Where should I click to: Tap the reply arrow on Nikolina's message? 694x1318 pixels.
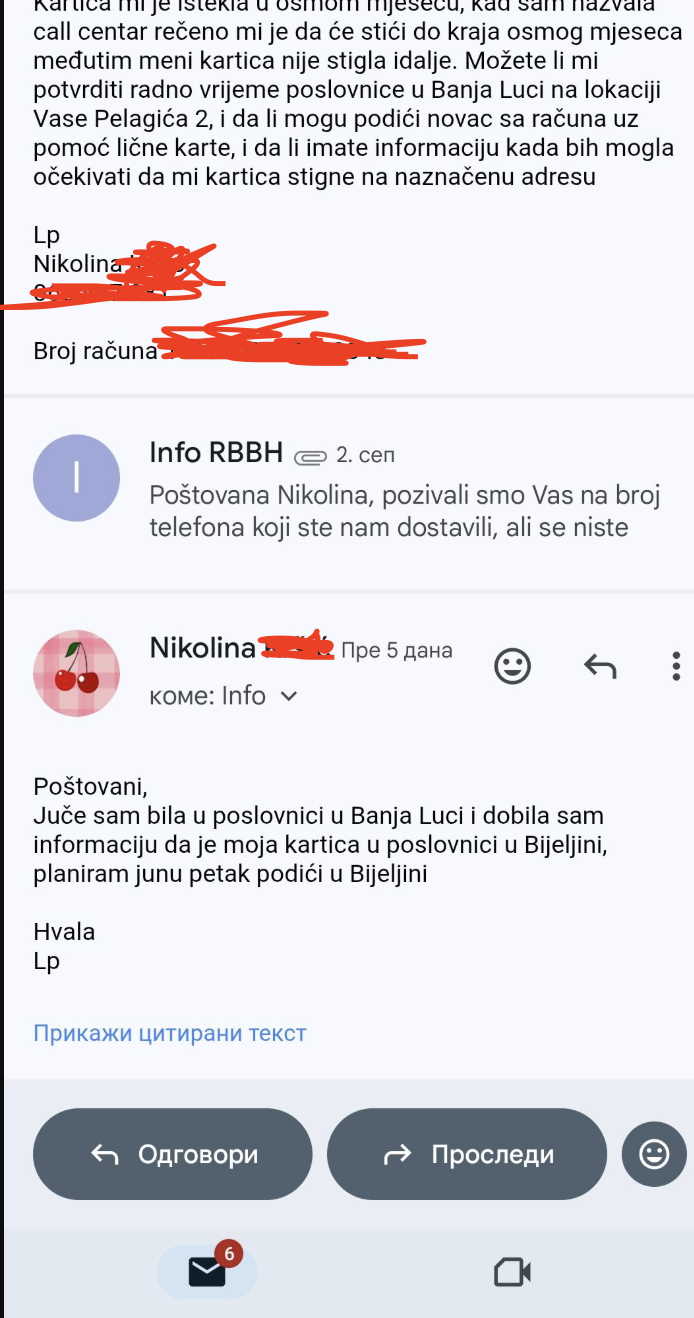point(599,666)
